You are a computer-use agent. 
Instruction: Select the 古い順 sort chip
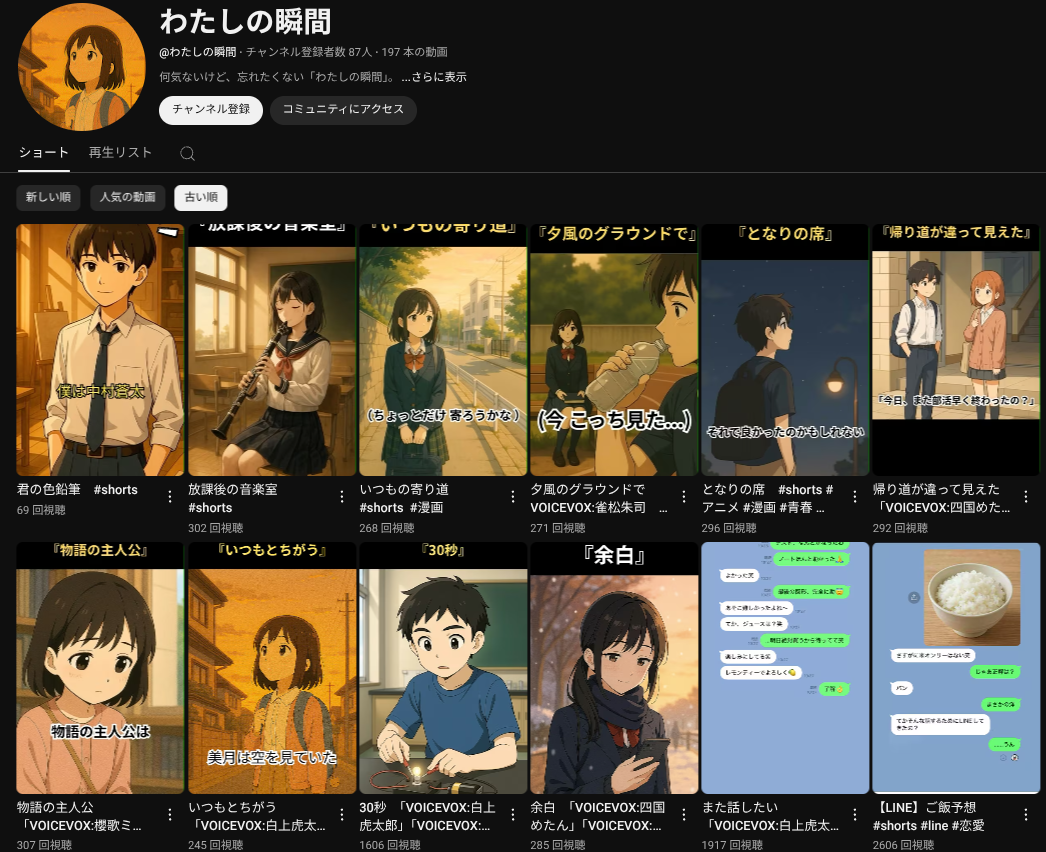(201, 198)
